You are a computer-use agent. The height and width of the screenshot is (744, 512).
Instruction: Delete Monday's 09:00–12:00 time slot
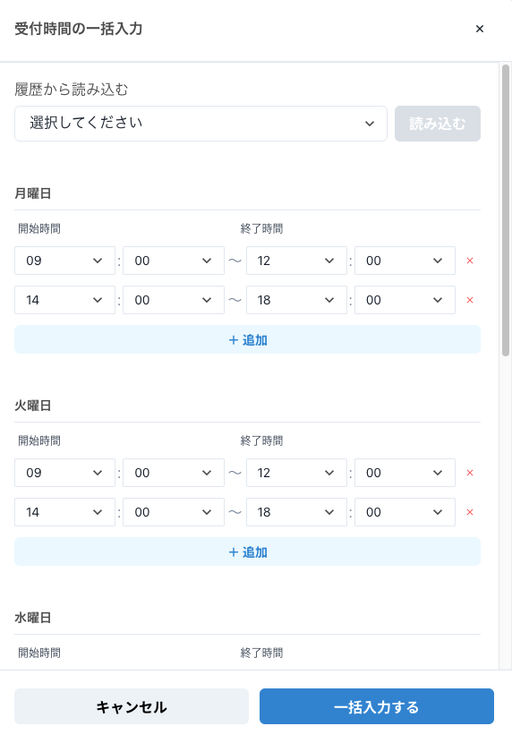tap(470, 260)
